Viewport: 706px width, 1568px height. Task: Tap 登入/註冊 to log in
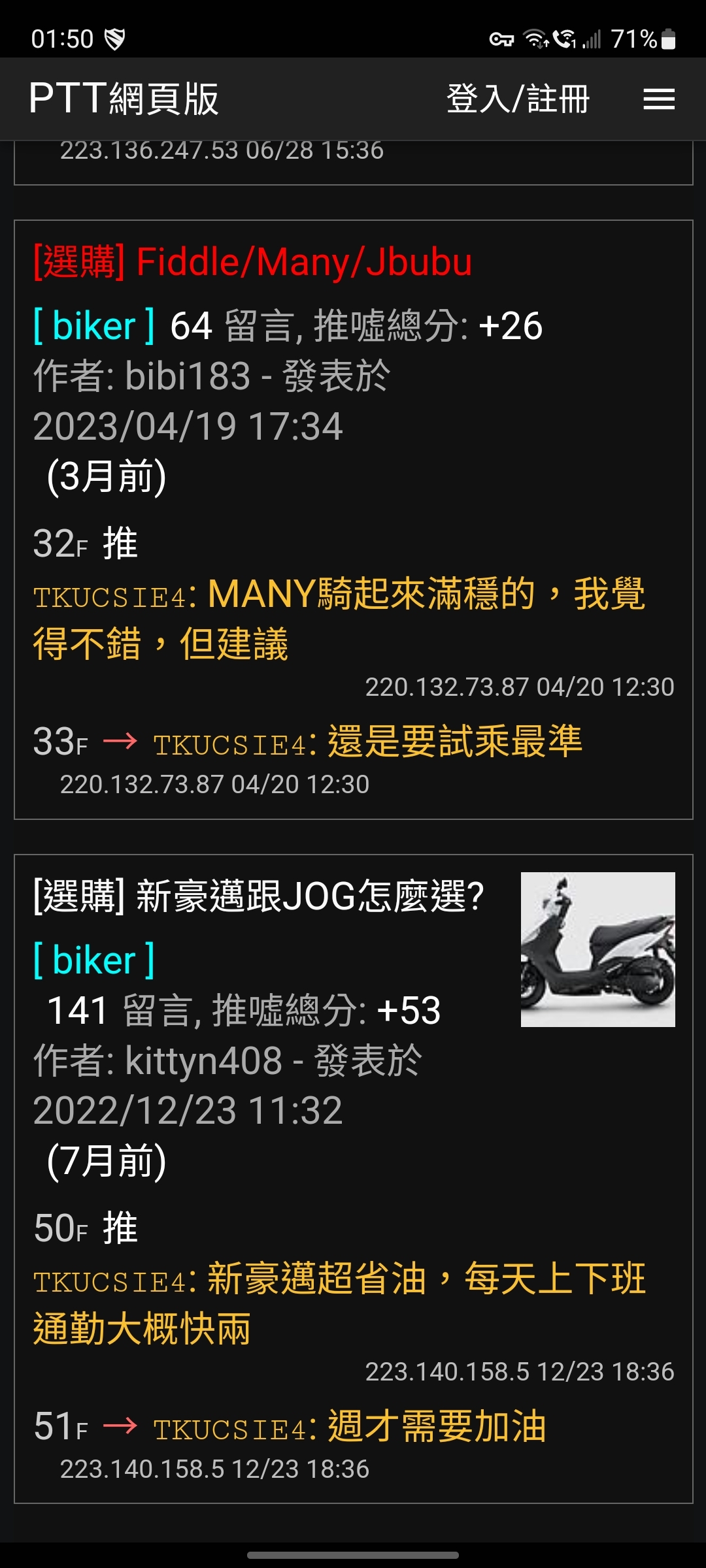(518, 99)
